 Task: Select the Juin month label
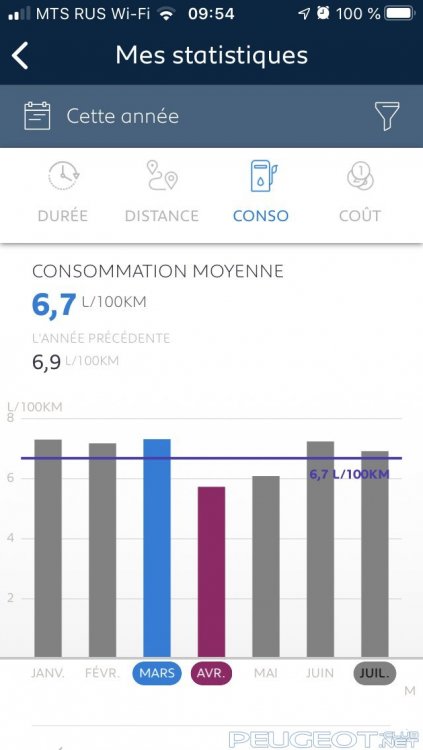[320, 673]
